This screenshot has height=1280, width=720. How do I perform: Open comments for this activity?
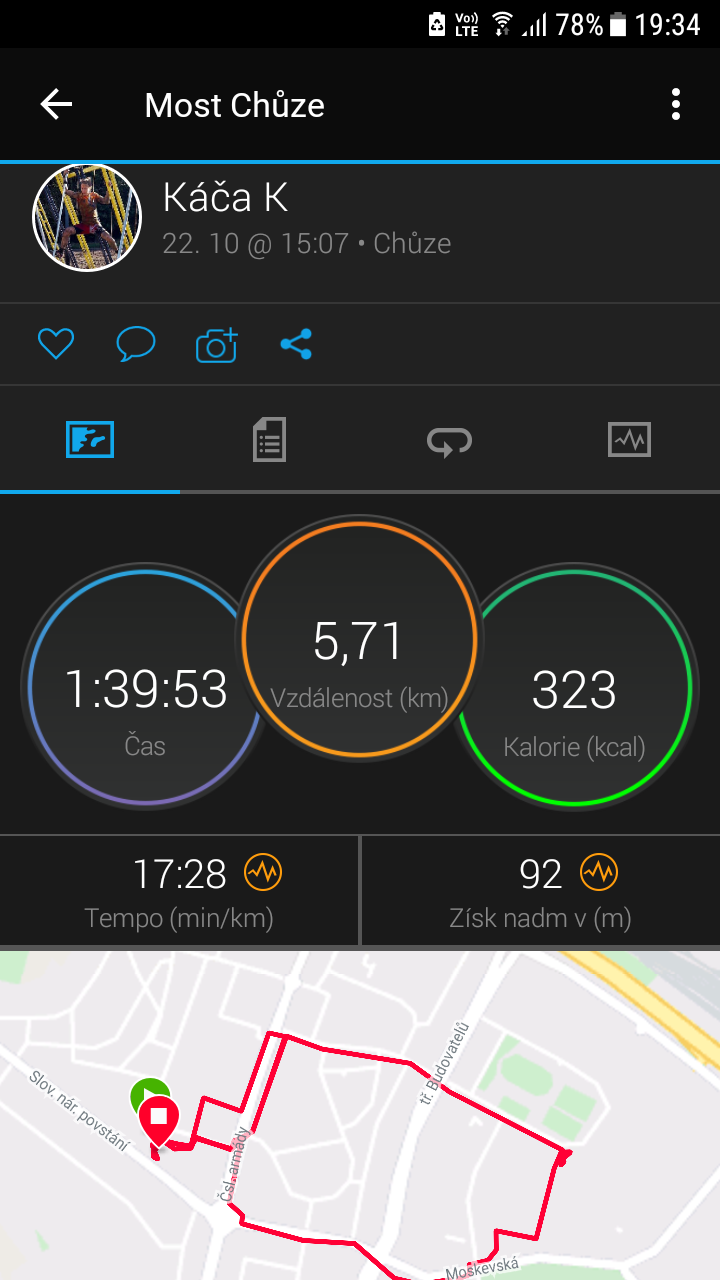(136, 345)
